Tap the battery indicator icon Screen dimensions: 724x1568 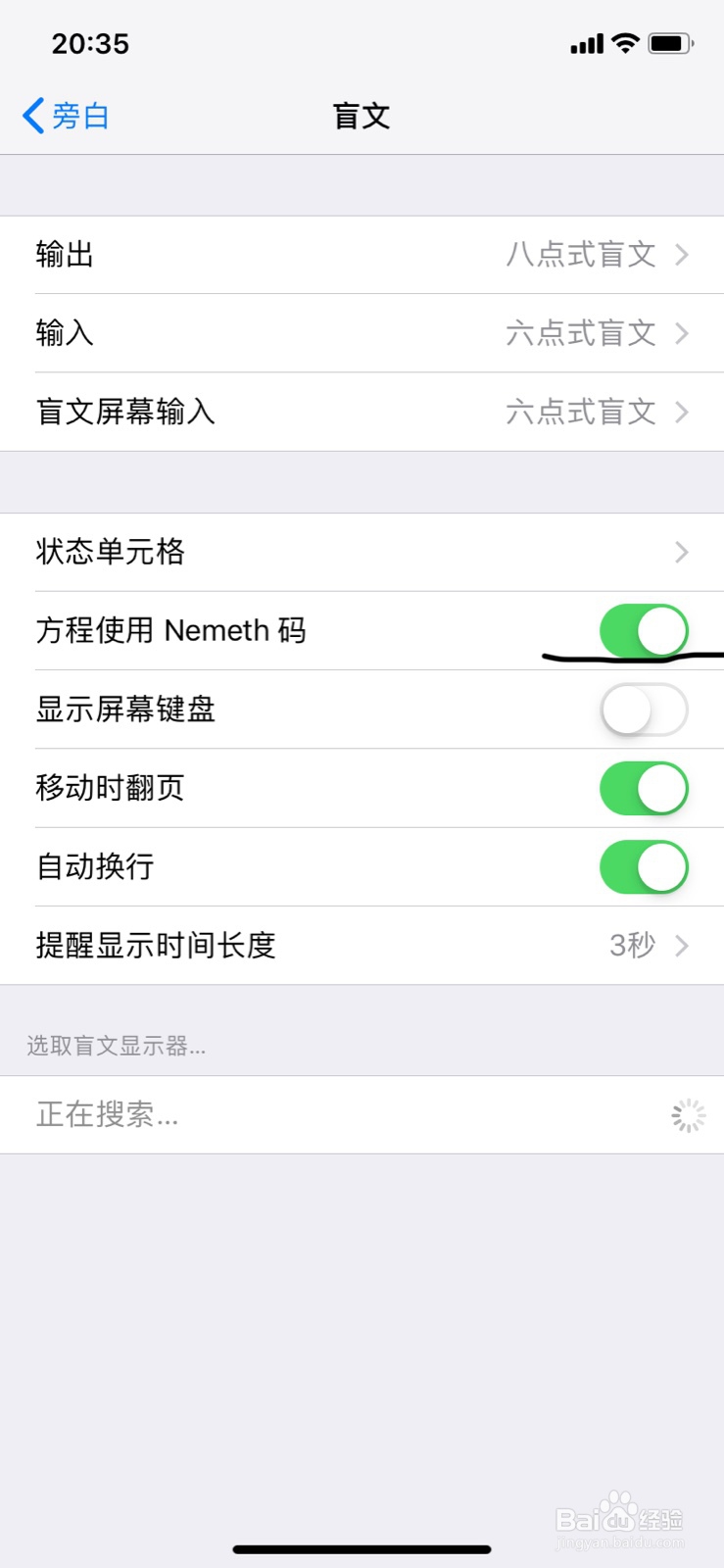pyautogui.click(x=671, y=43)
